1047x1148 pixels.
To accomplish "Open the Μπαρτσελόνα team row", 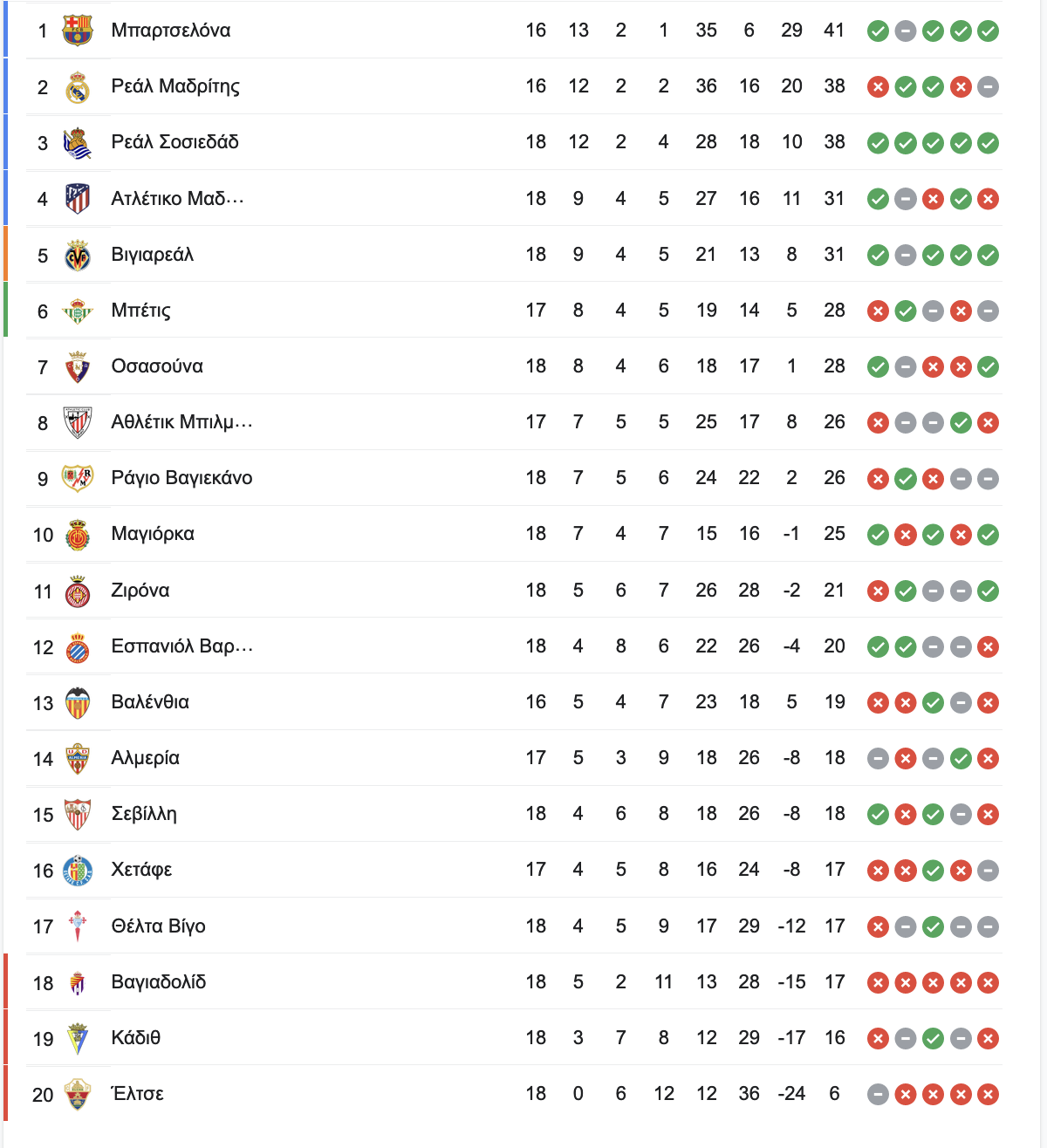I will [x=171, y=31].
